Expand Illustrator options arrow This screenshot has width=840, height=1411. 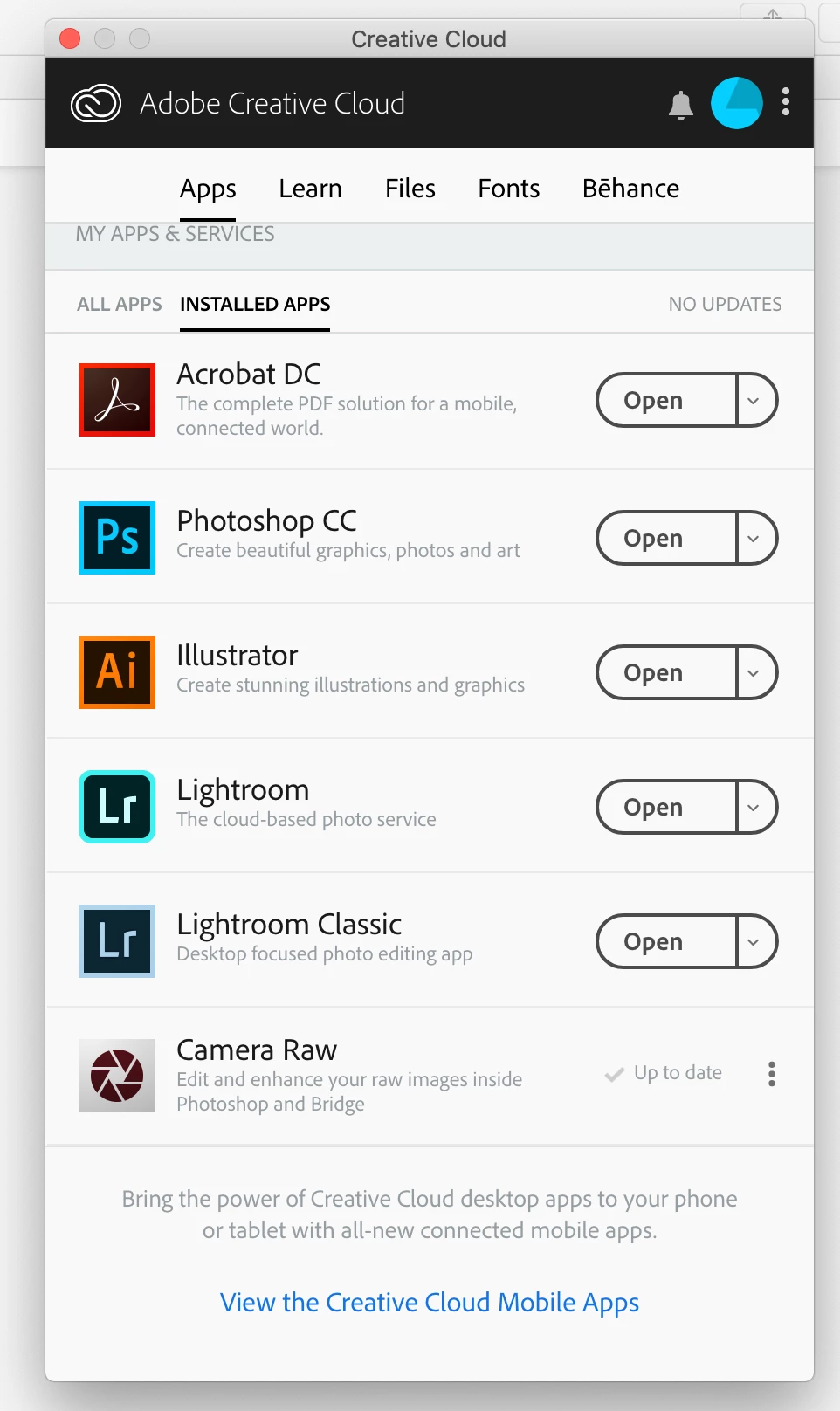point(754,673)
